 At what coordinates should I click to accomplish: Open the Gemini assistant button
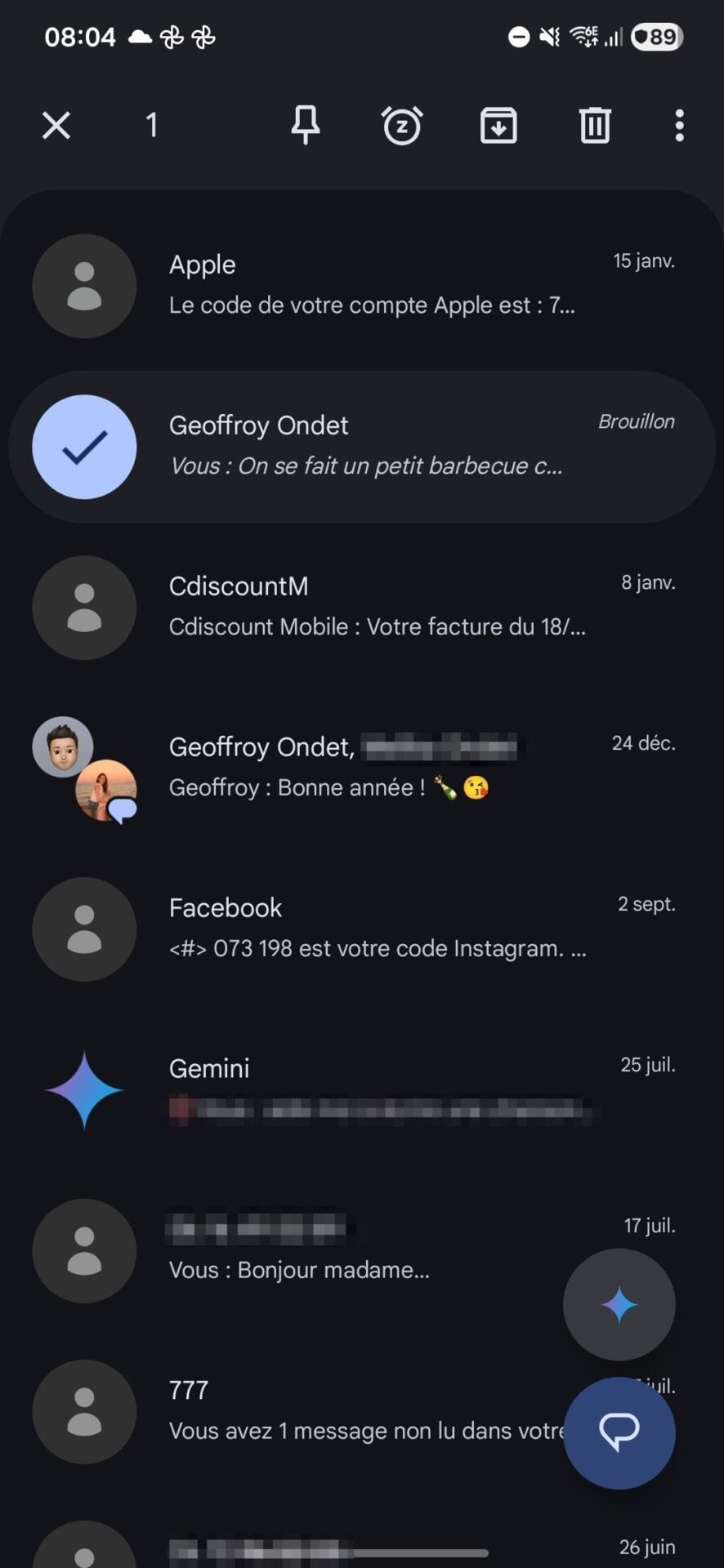click(x=619, y=1305)
